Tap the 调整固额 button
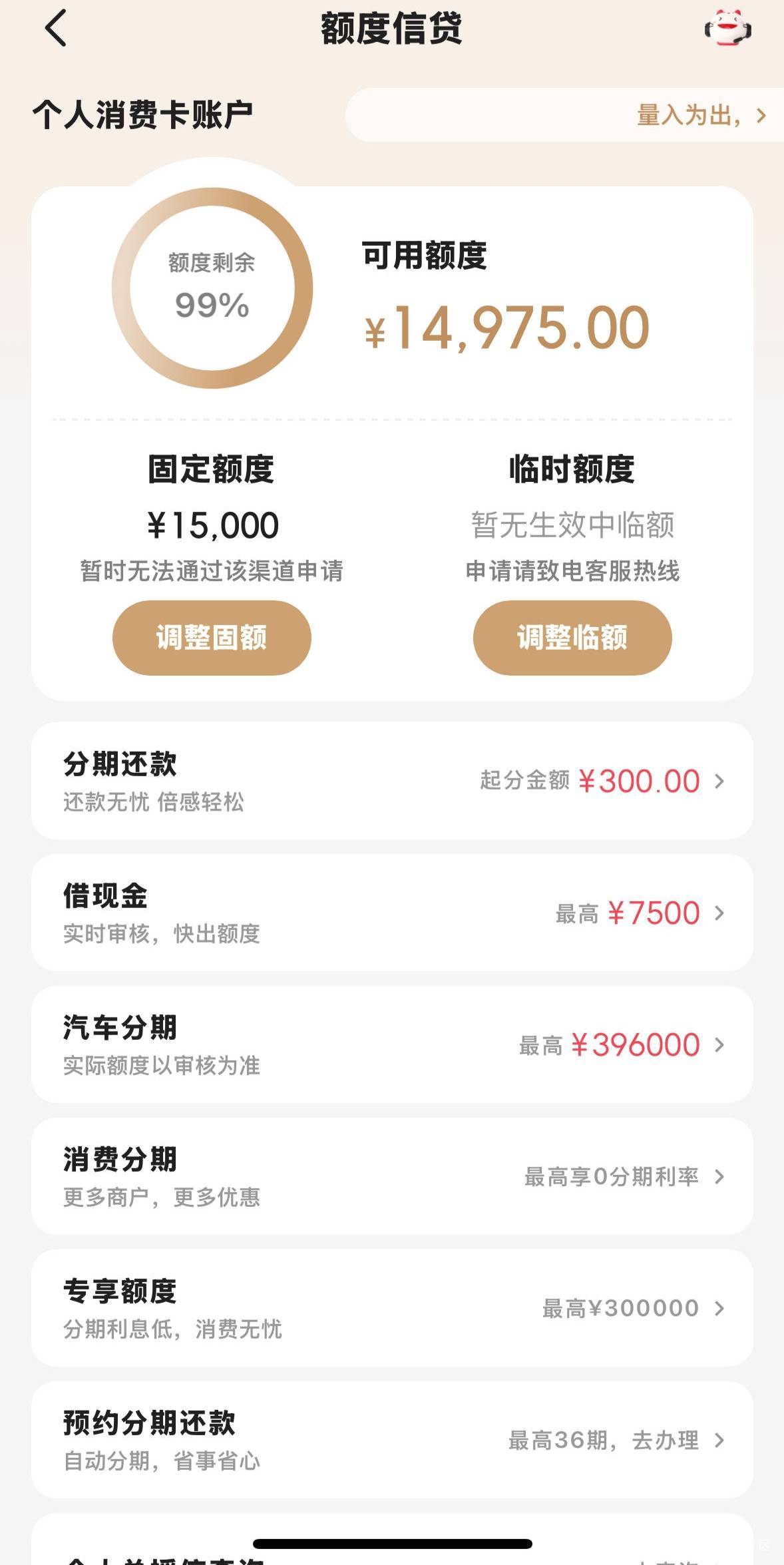 point(212,638)
